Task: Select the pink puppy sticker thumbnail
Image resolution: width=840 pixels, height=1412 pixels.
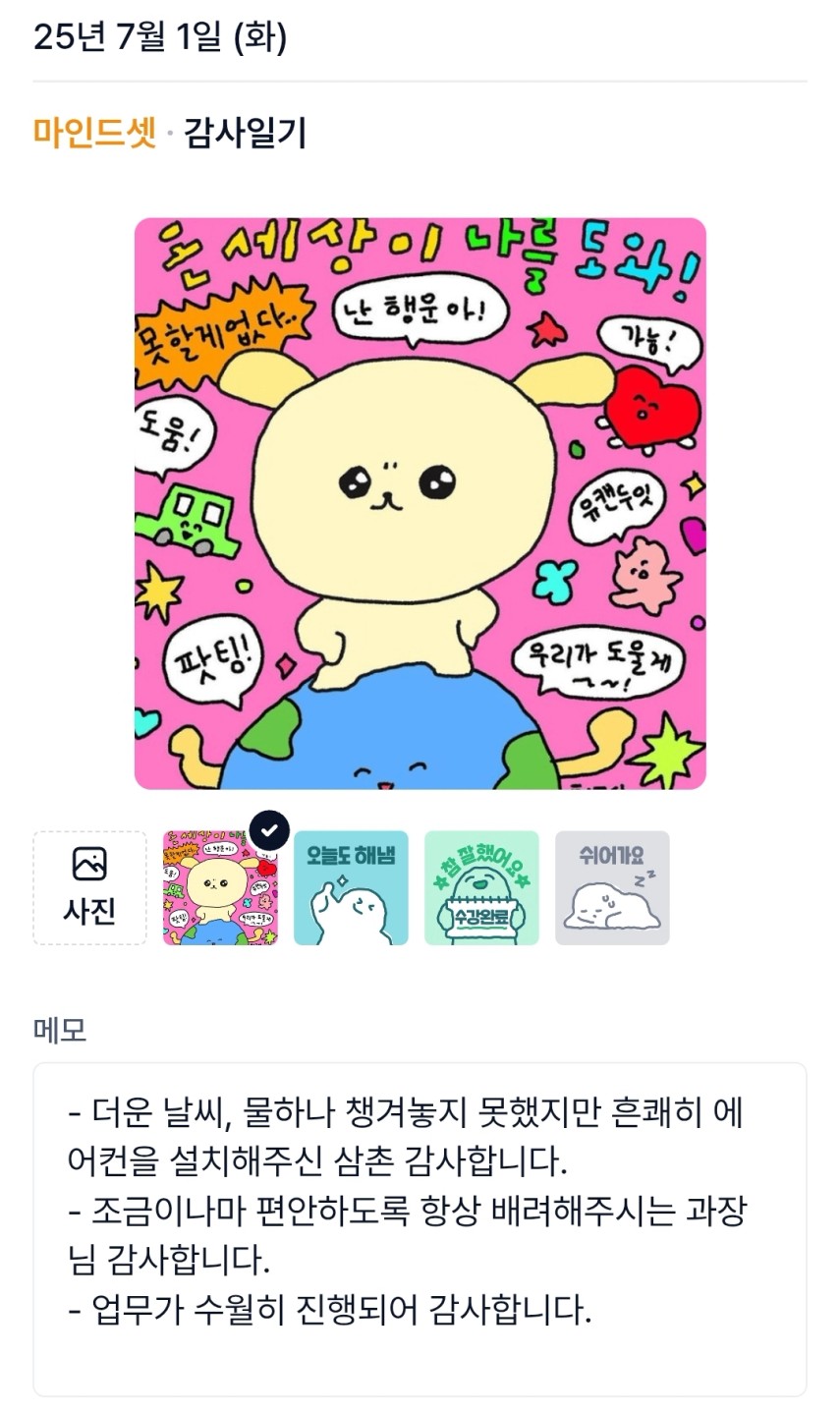Action: [x=220, y=888]
